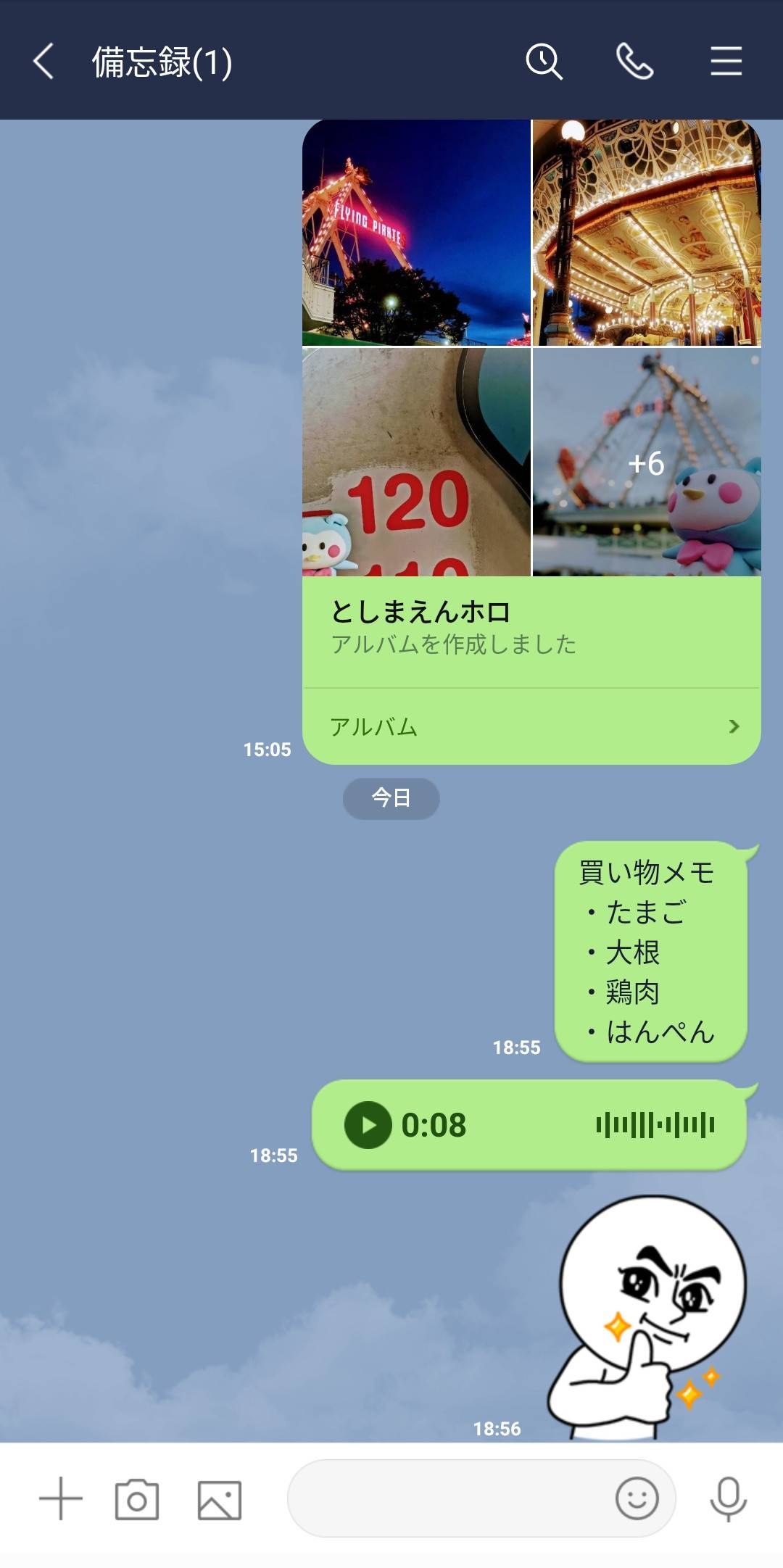
Task: Launch the camera
Action: pyautogui.click(x=137, y=1499)
